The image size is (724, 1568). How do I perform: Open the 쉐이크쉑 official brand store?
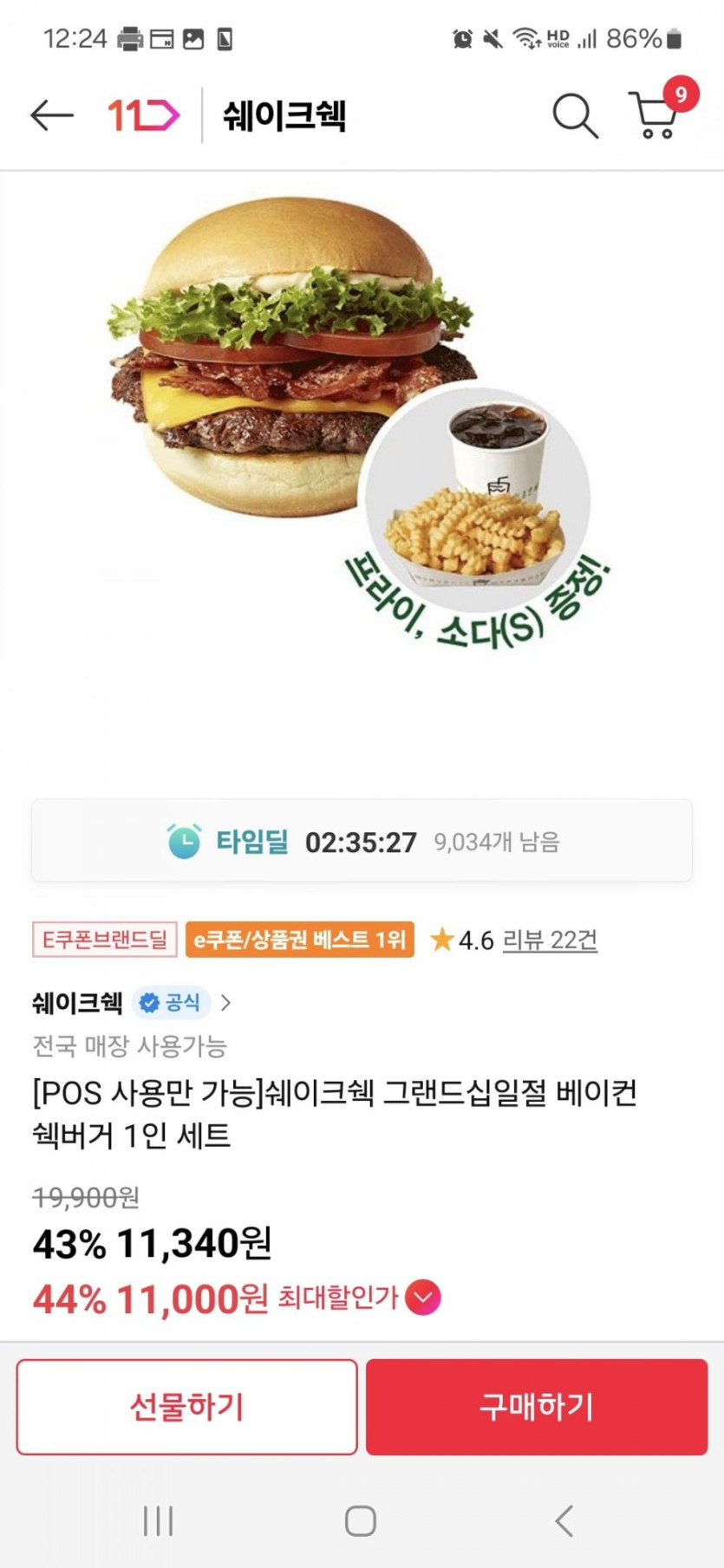pos(131,1003)
